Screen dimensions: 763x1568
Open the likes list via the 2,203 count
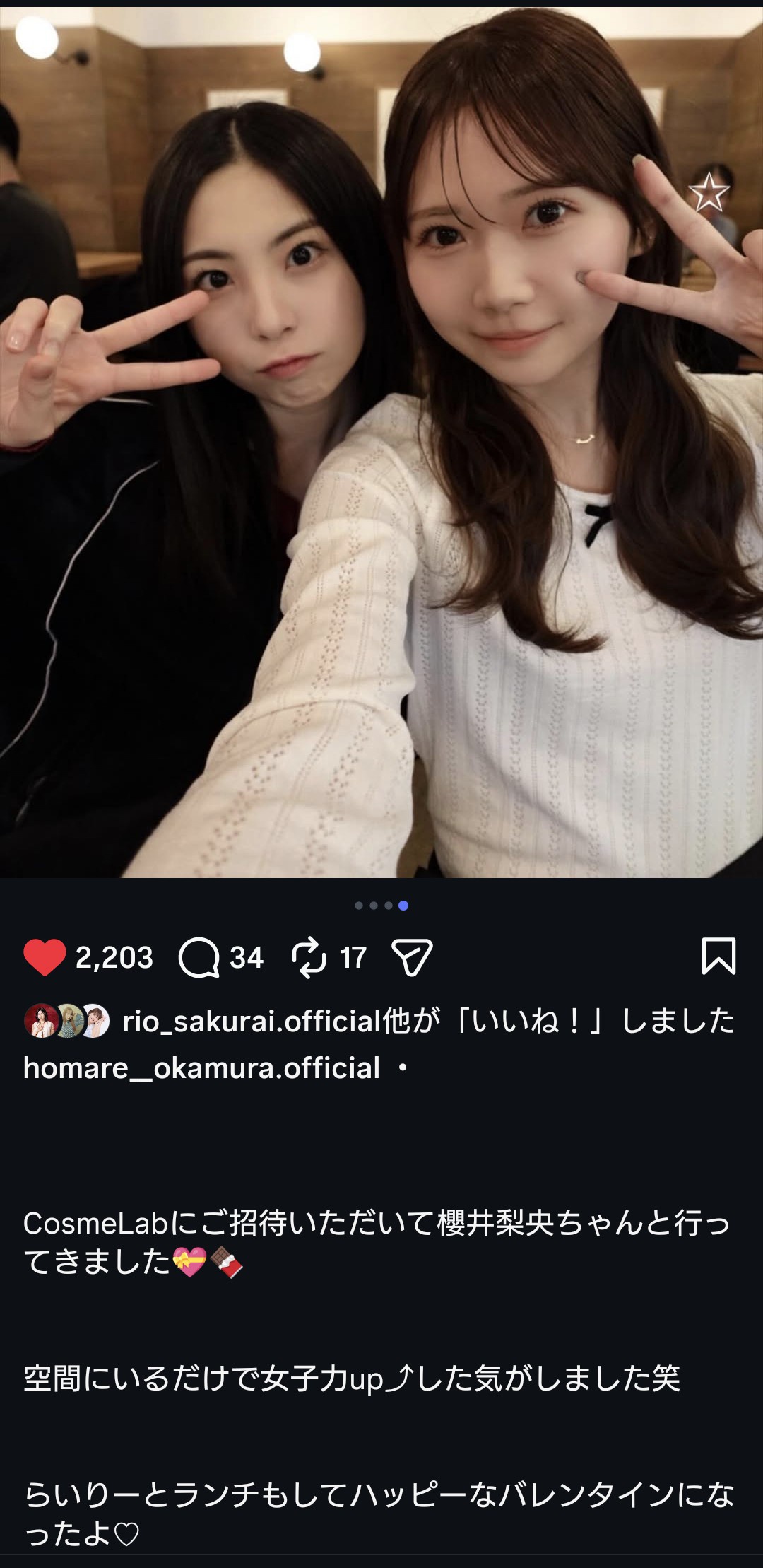114,957
